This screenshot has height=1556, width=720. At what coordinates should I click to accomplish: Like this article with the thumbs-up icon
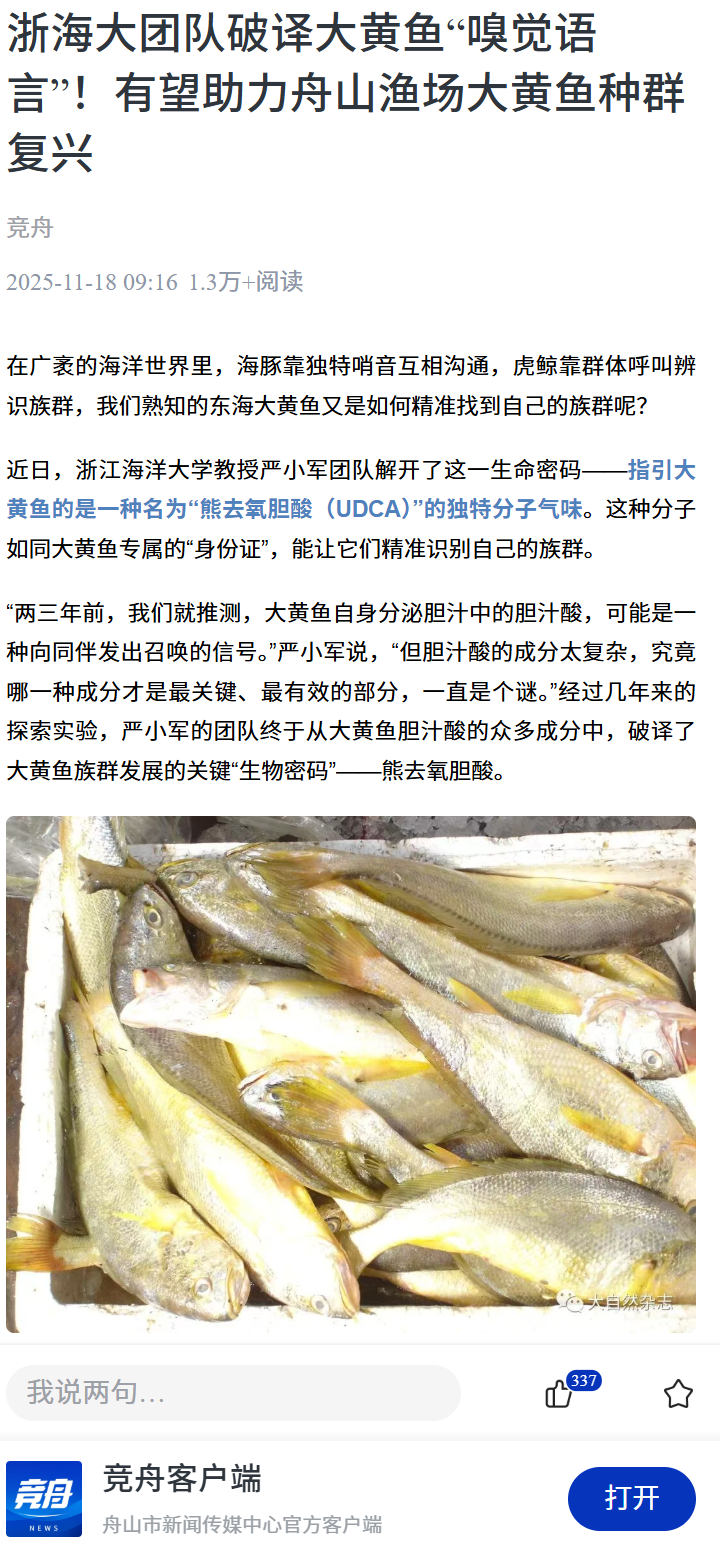point(558,1393)
